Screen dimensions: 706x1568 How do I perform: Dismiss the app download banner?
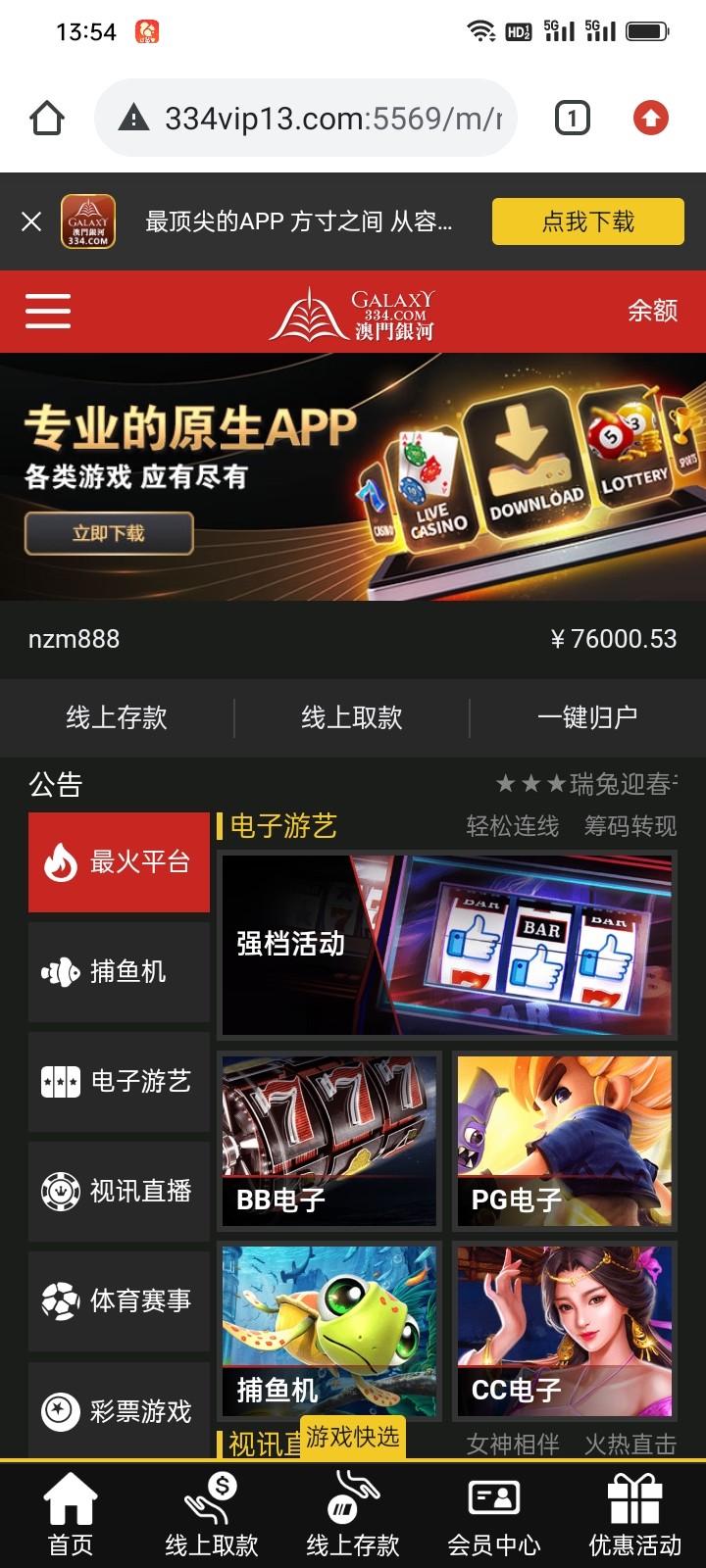(x=31, y=221)
